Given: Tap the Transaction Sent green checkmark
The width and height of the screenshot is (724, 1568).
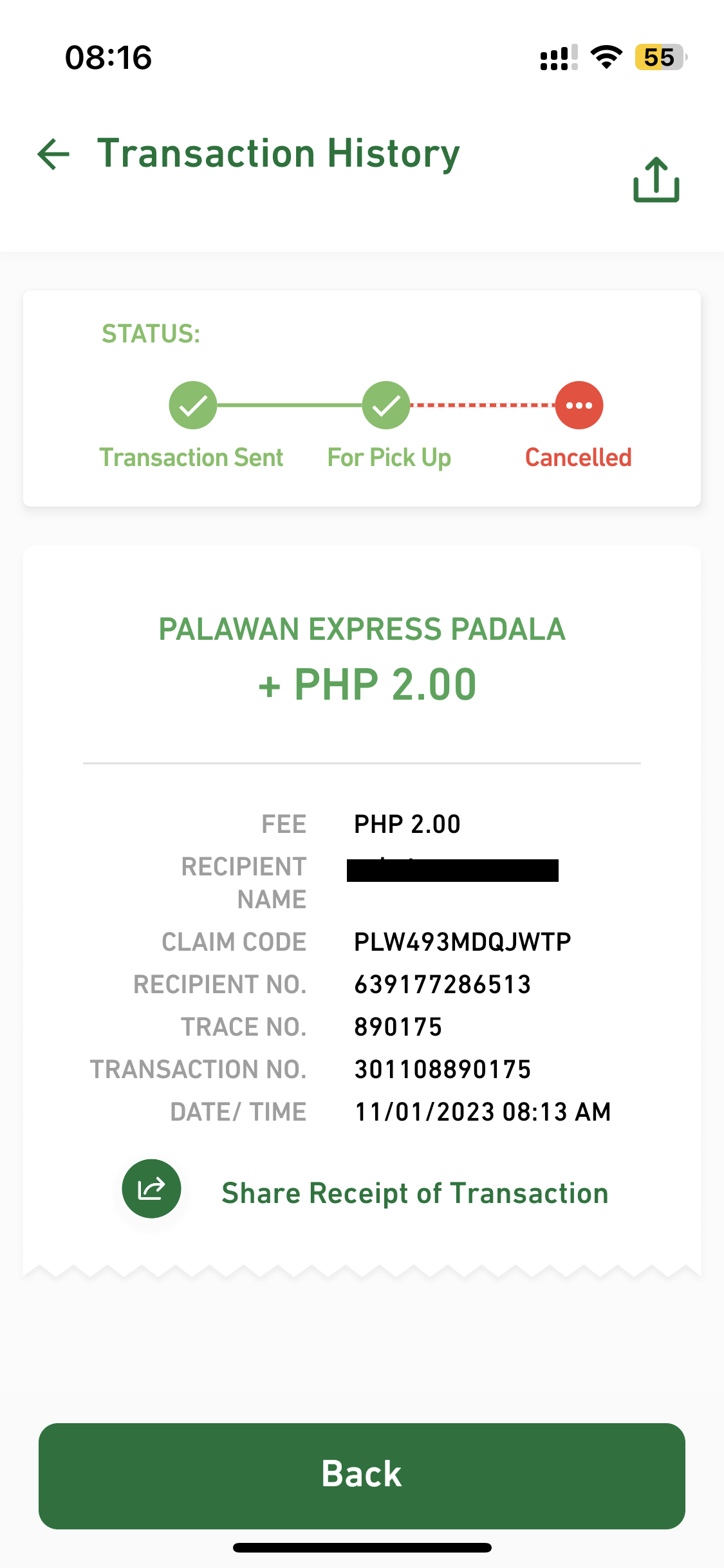Looking at the screenshot, I should (x=192, y=405).
